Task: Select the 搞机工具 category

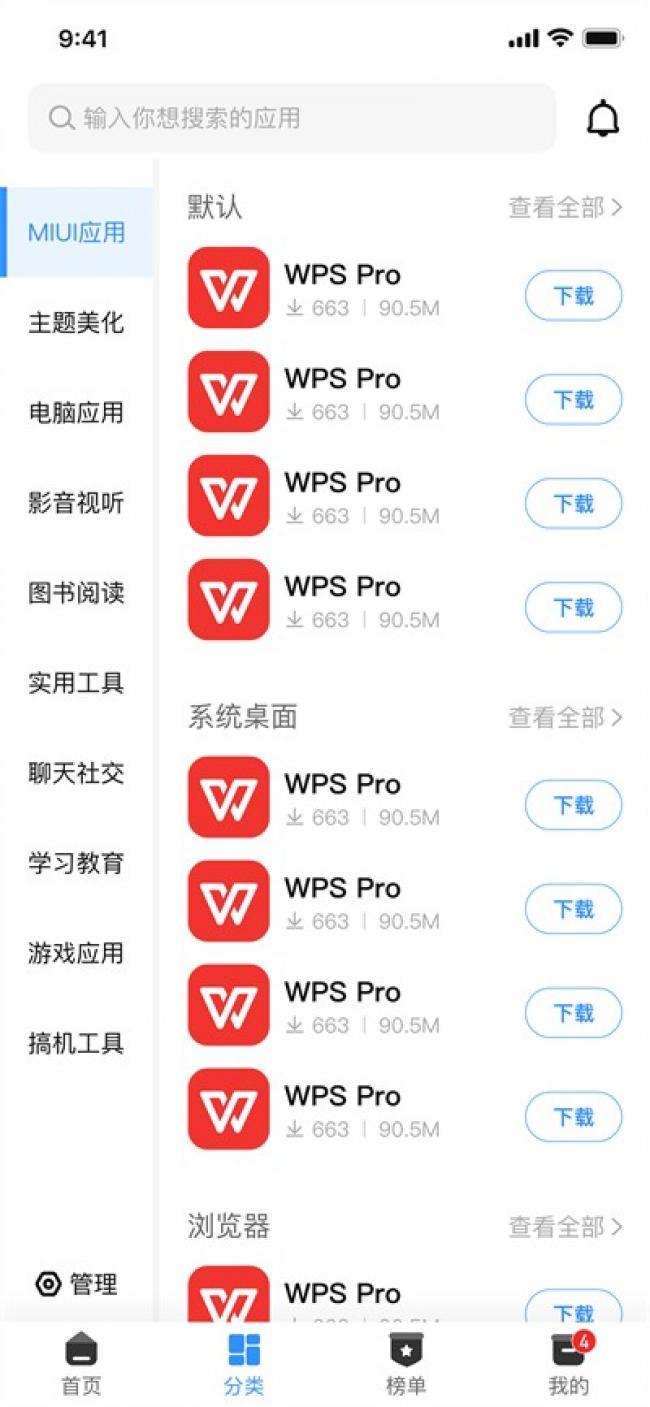Action: pyautogui.click(x=76, y=1044)
